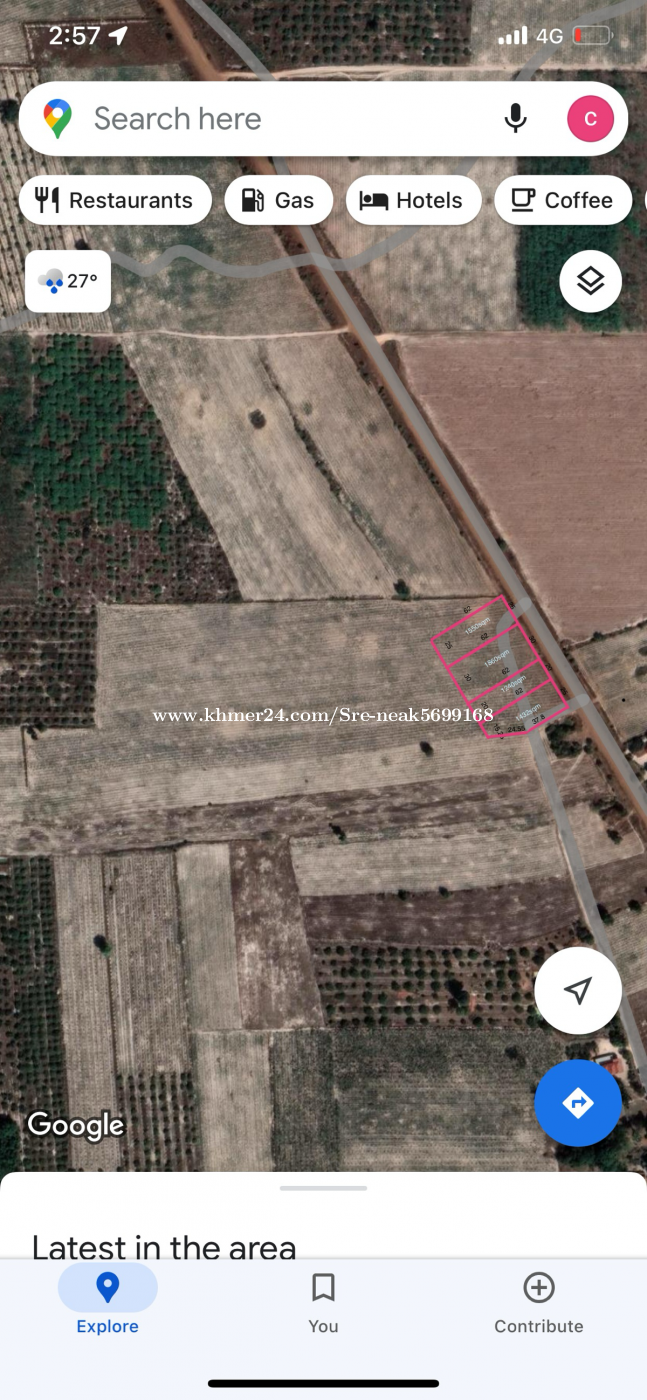Open the Contribute tab
Viewport: 647px width, 1400px height.
pyautogui.click(x=538, y=1300)
